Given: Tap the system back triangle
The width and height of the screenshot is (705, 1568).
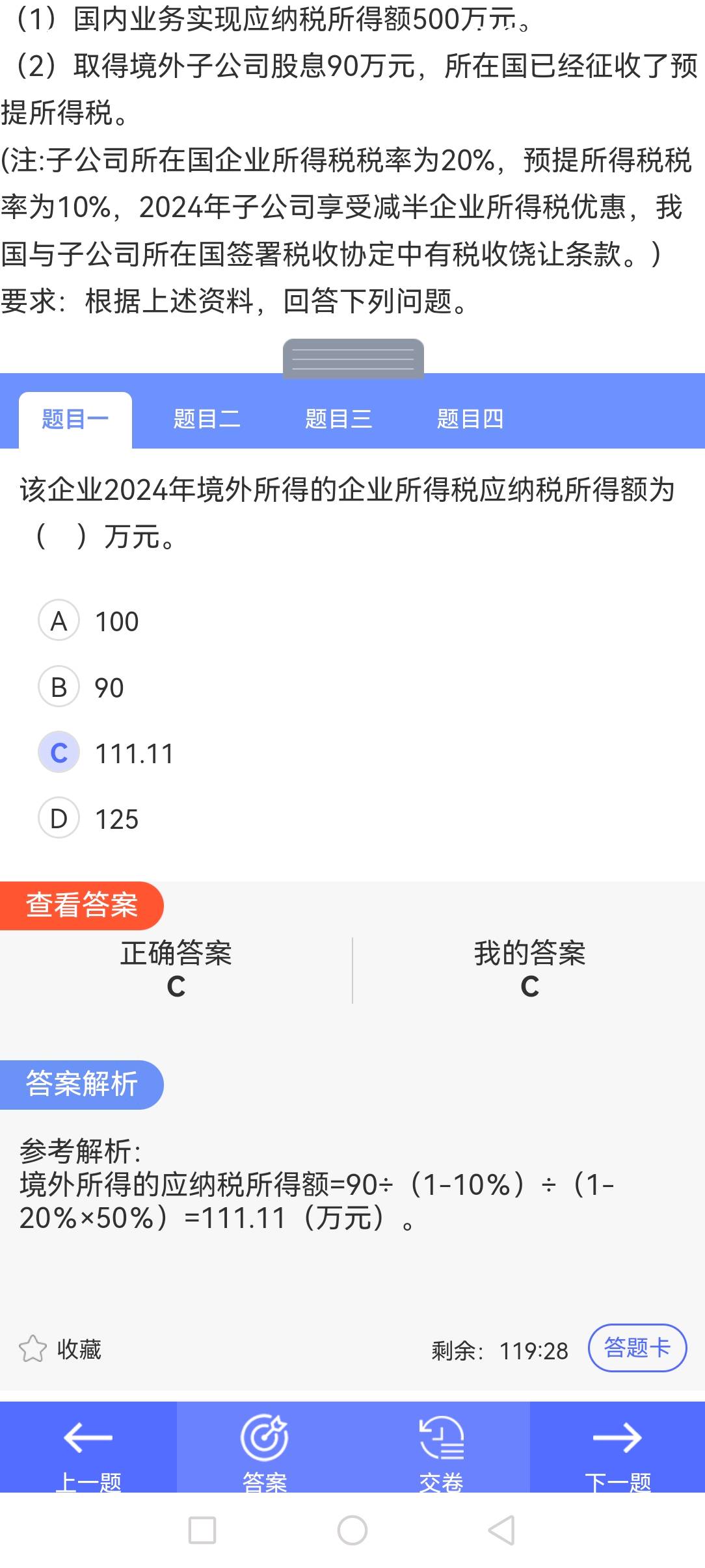Looking at the screenshot, I should click(x=502, y=1530).
